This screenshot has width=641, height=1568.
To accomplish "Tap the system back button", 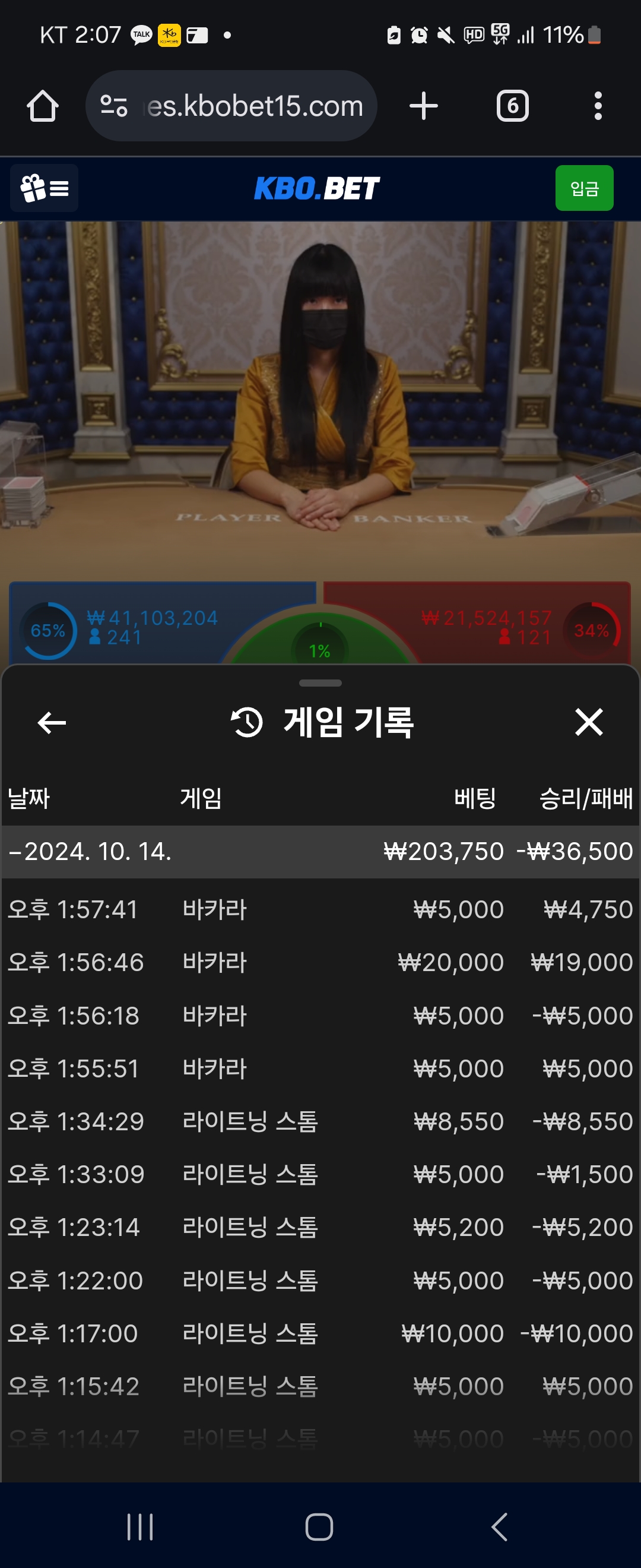I will (x=499, y=1526).
